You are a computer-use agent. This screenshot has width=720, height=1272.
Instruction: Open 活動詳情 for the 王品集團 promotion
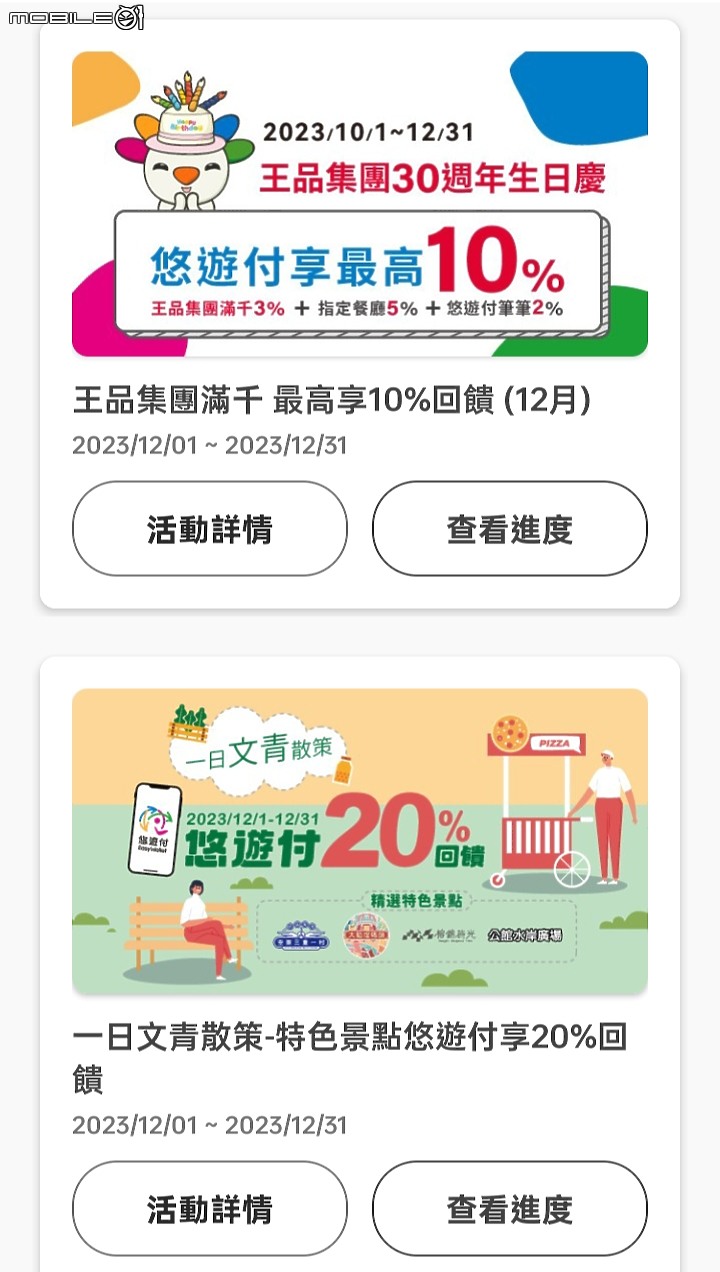(x=209, y=528)
